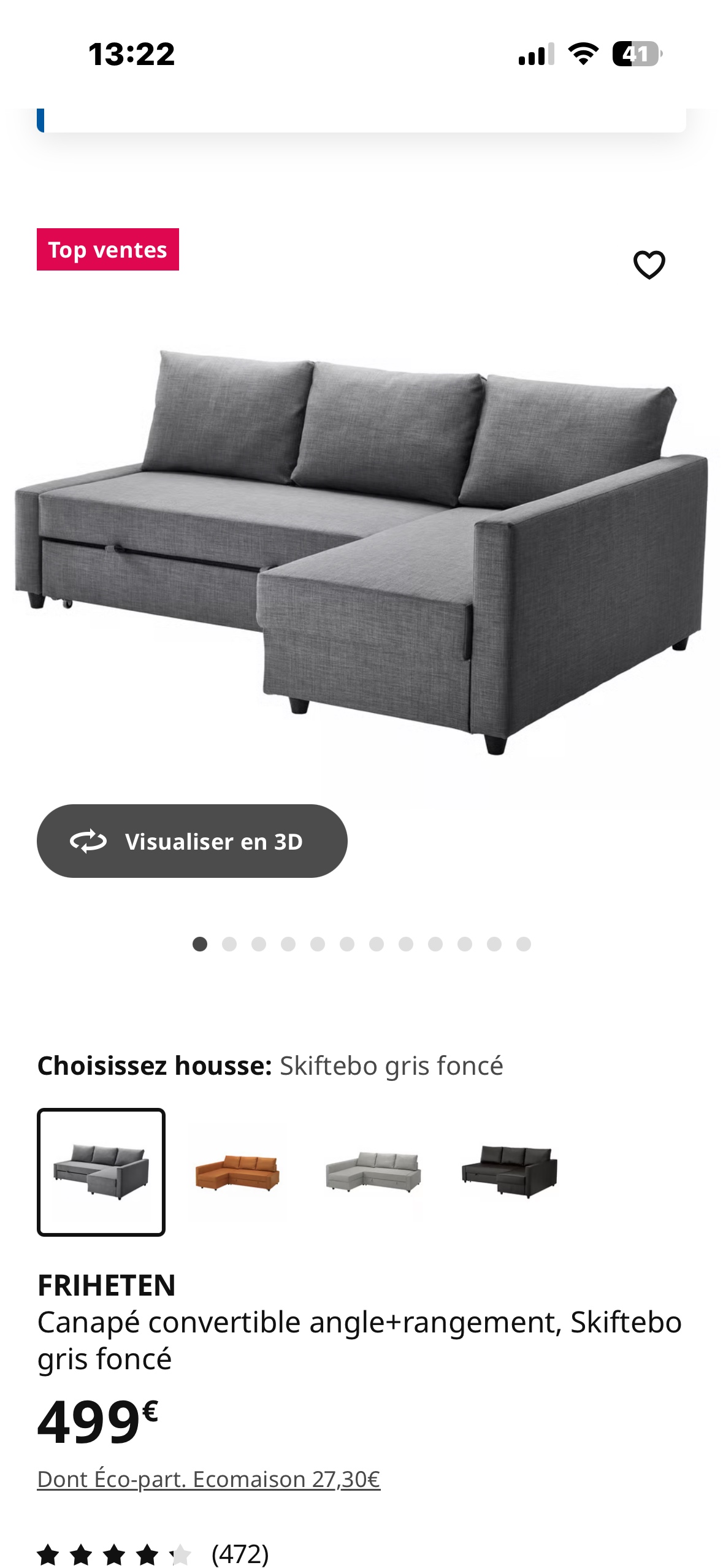Add the FRIHETEN sofa to favorites
Screen dimensions: 723x1568
click(649, 264)
